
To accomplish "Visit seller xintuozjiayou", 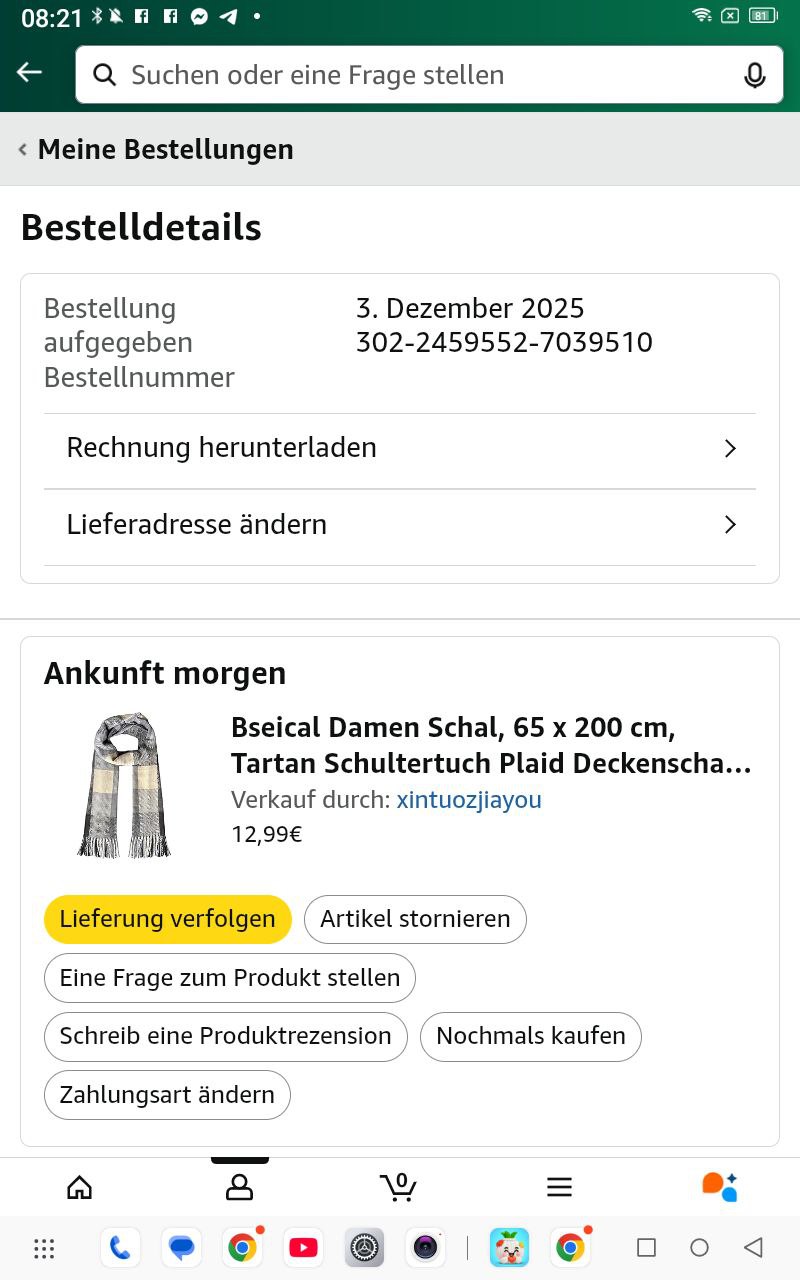I will tap(469, 800).
